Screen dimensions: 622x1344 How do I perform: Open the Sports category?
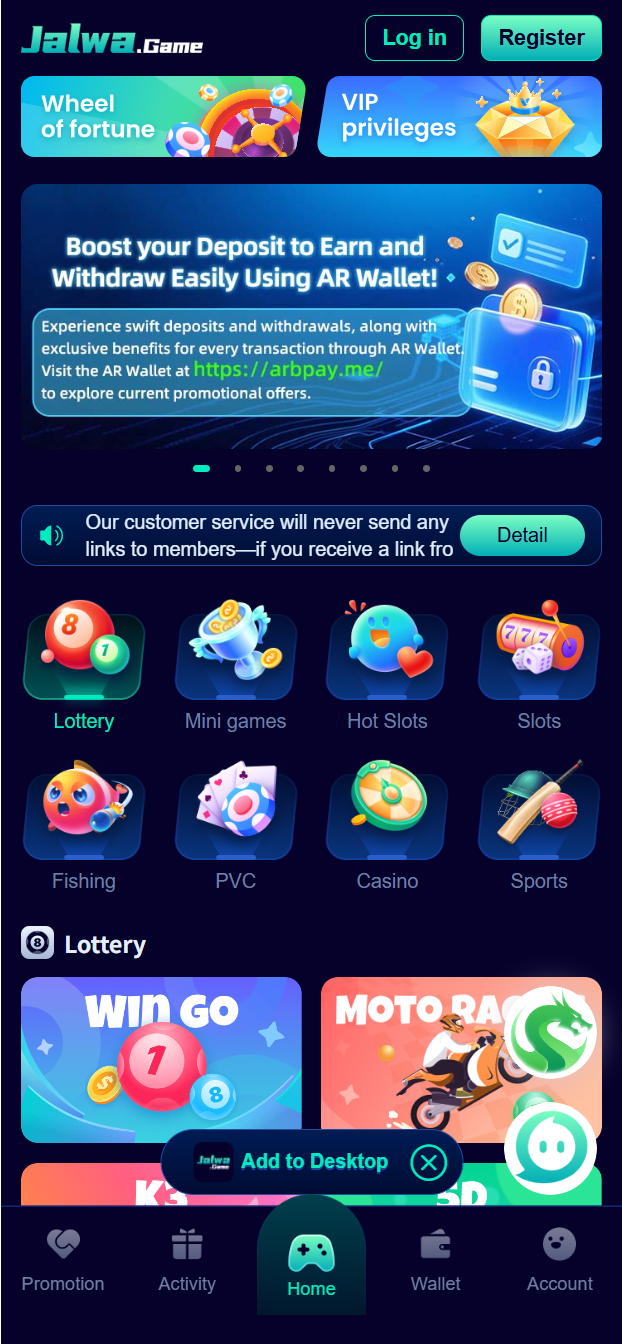tap(539, 825)
